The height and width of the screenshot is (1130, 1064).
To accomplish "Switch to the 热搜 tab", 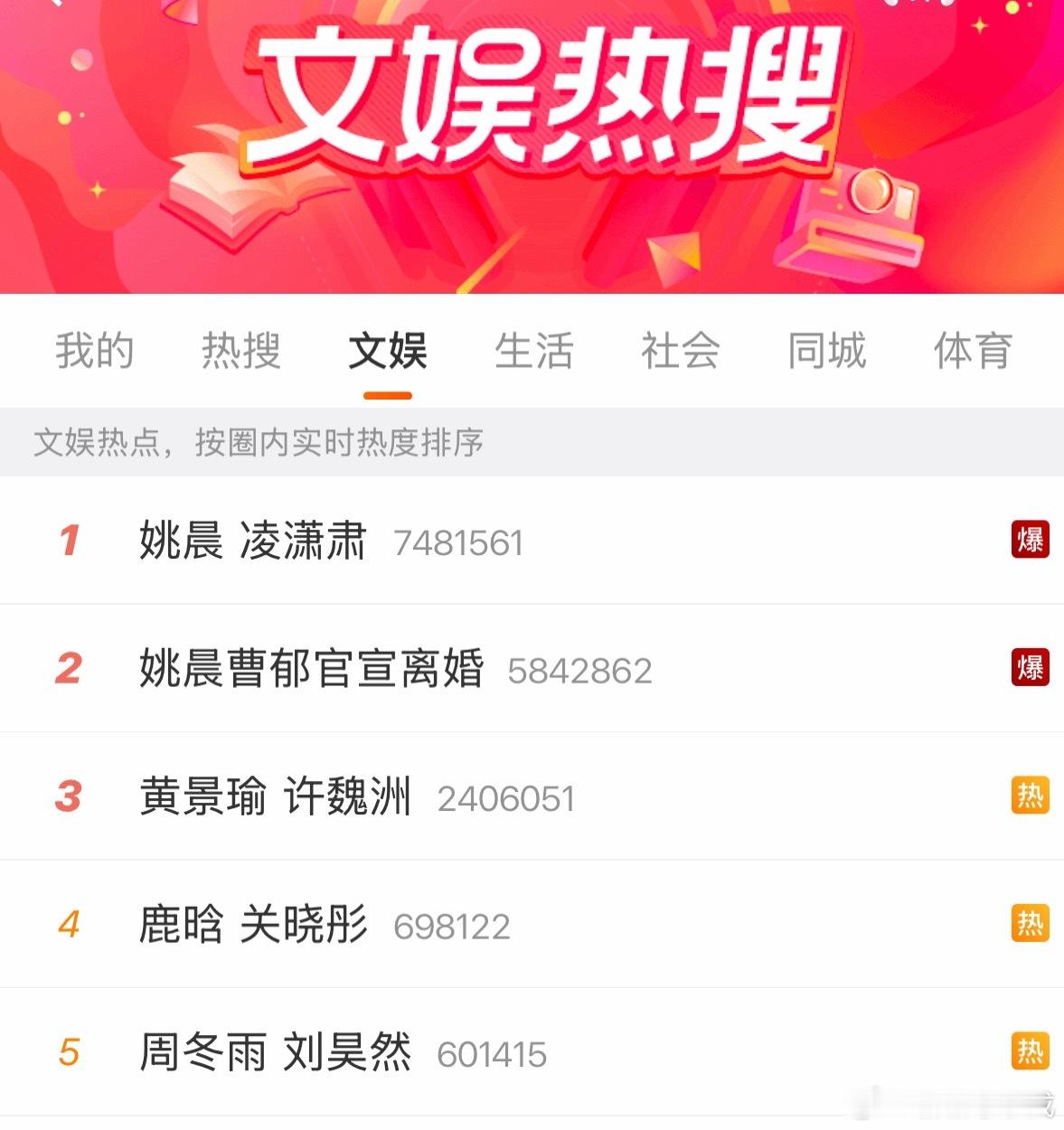I will click(240, 353).
